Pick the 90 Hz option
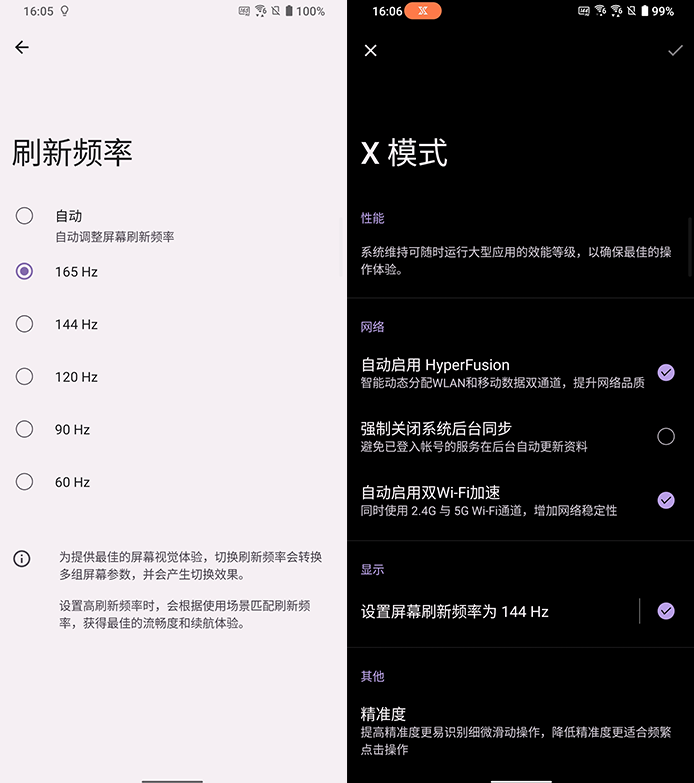The height and width of the screenshot is (783, 694). [x=24, y=429]
